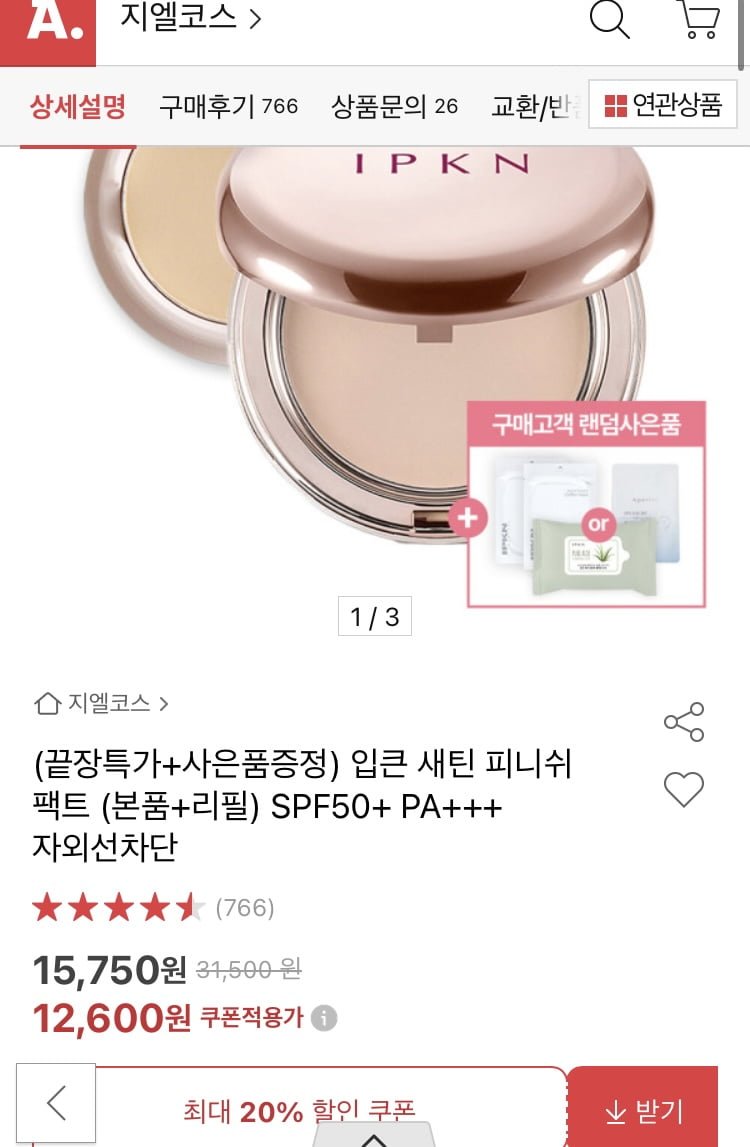The width and height of the screenshot is (750, 1147).
Task: Go back with the left arrow button
Action: (x=56, y=1102)
